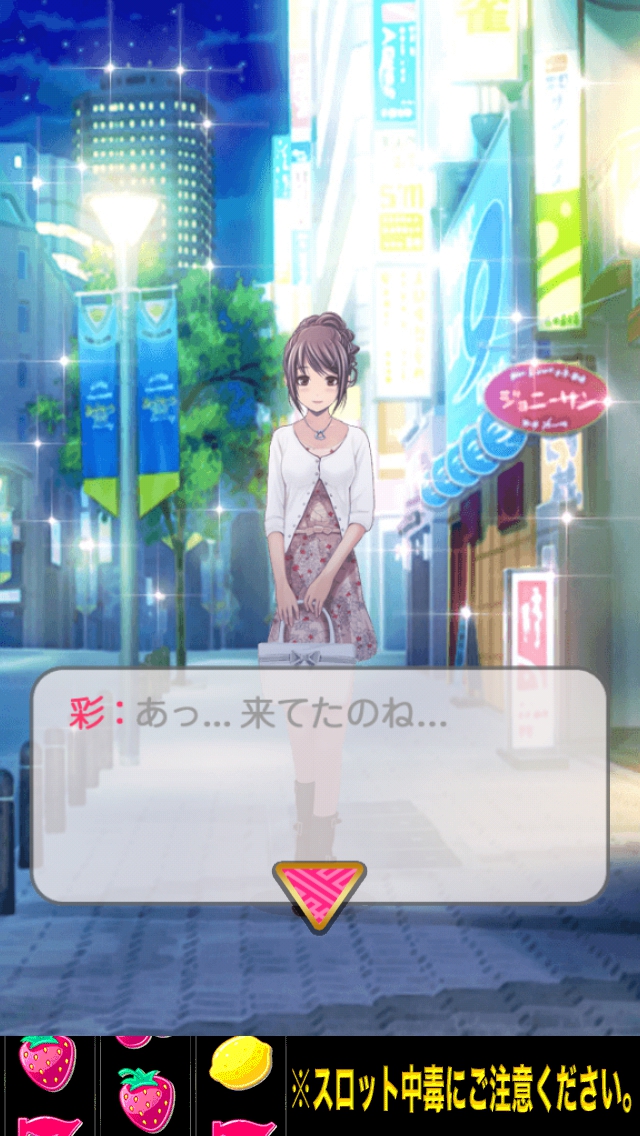Open the slot game ad banner
This screenshot has height=1136, width=640.
320,1086
